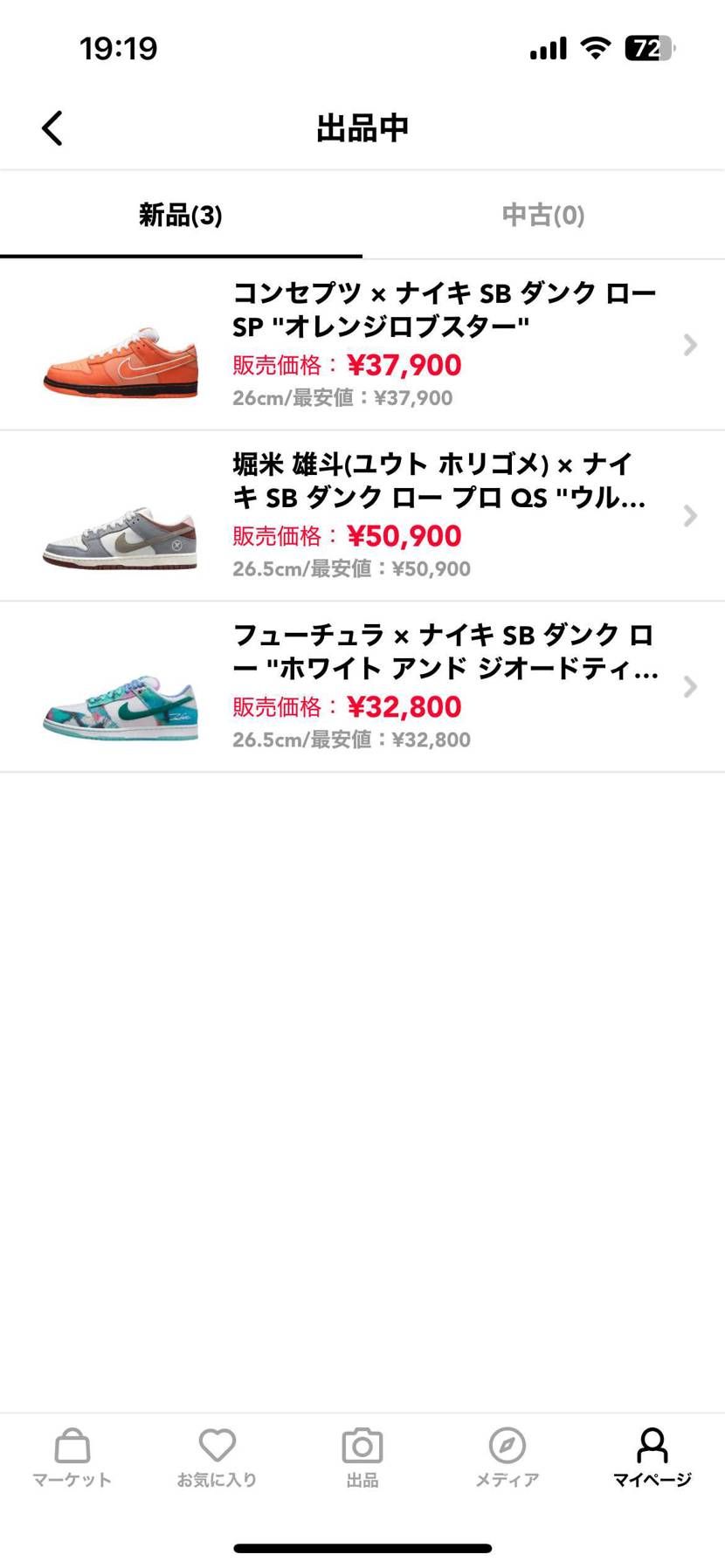
Task: Expand the Futura Dunk listing chevron
Action: pos(691,686)
